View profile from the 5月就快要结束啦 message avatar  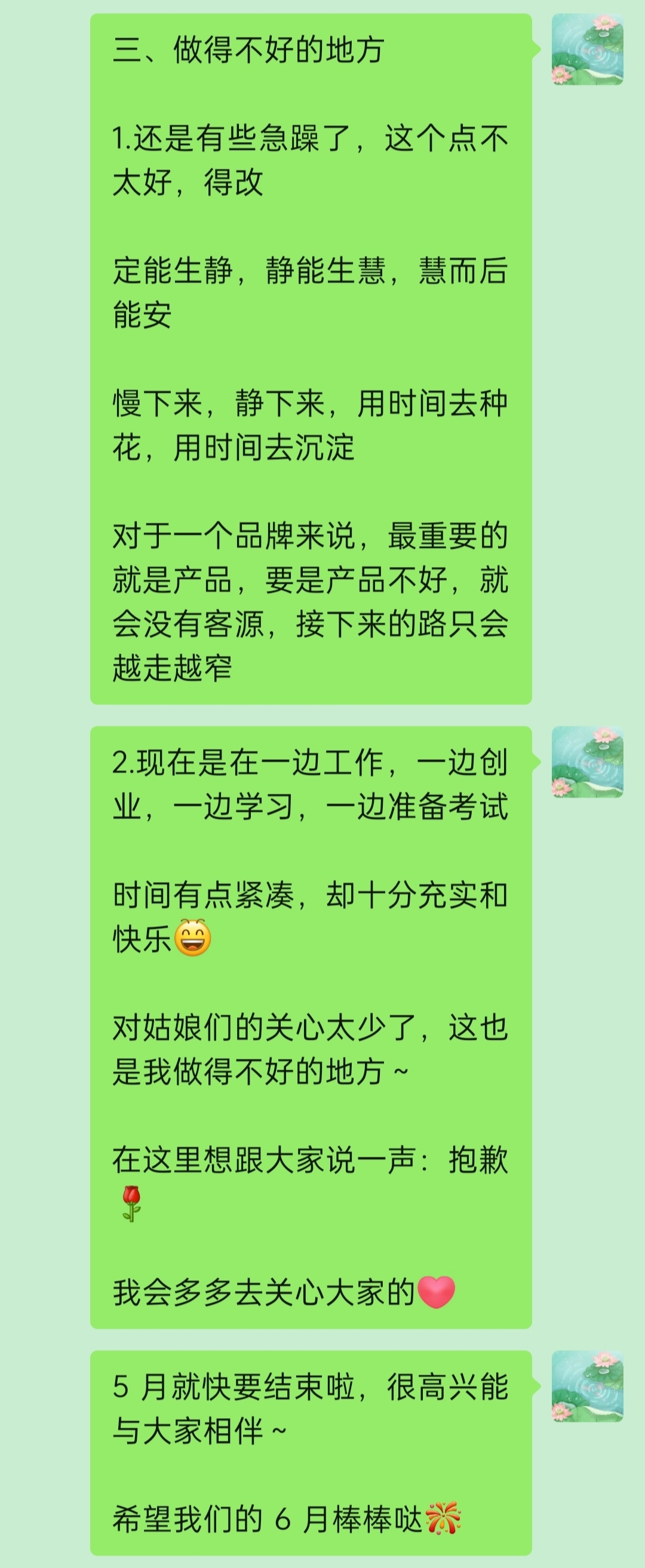587,1386
